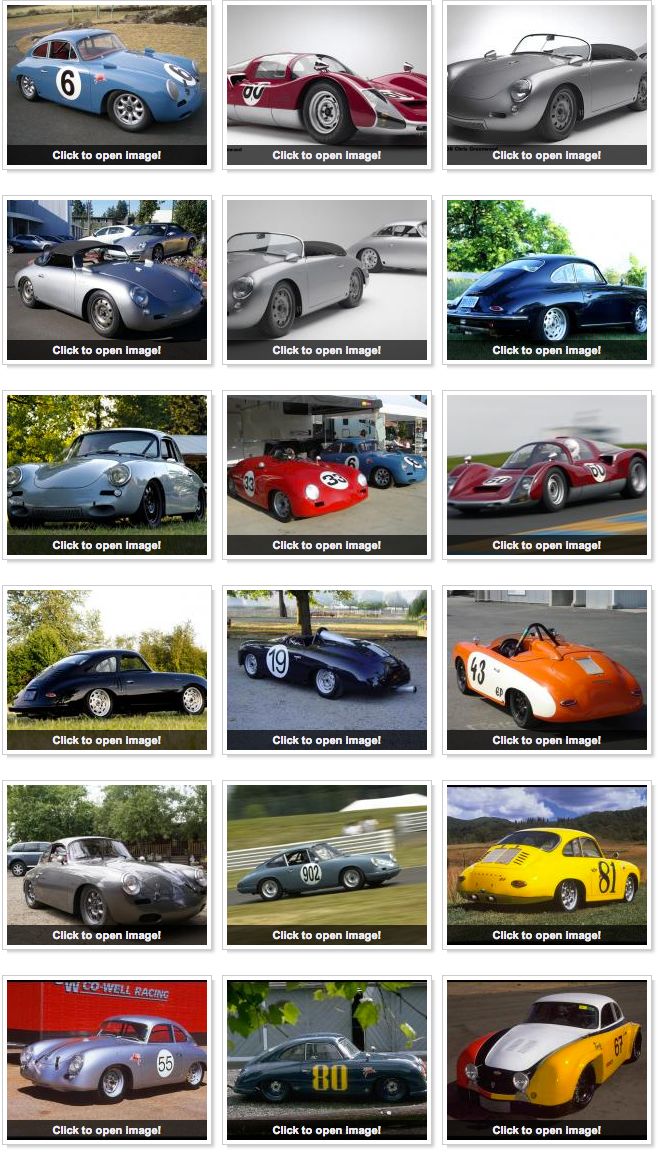Open the silver roadster with blue hood image
The height and width of the screenshot is (1156, 661).
tap(107, 279)
